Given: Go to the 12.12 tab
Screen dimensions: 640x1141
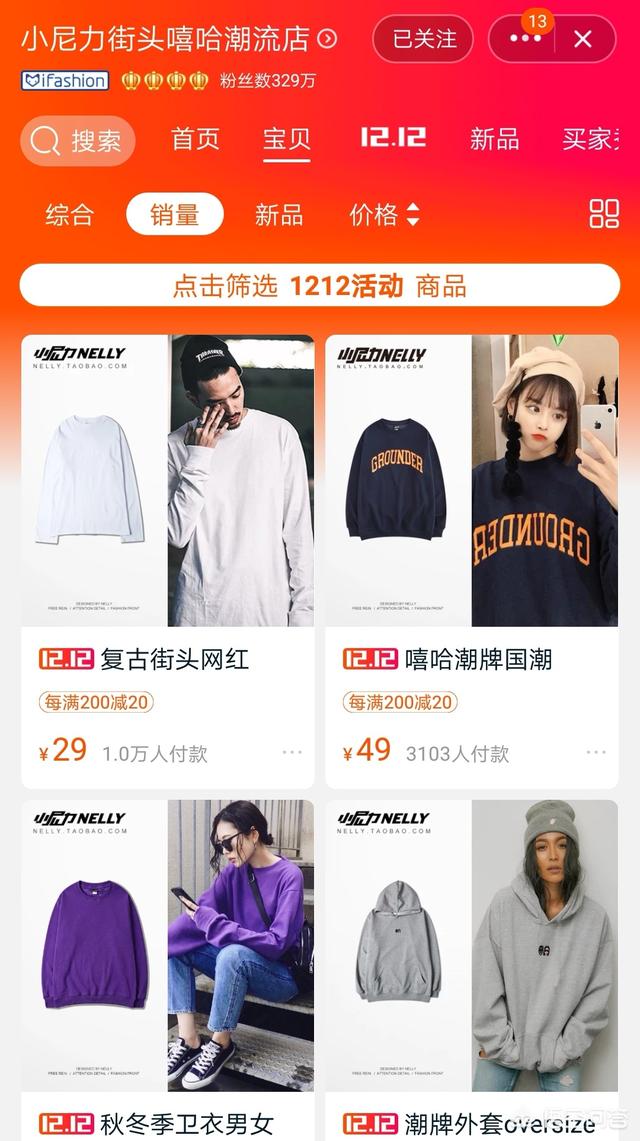Looking at the screenshot, I should [393, 138].
